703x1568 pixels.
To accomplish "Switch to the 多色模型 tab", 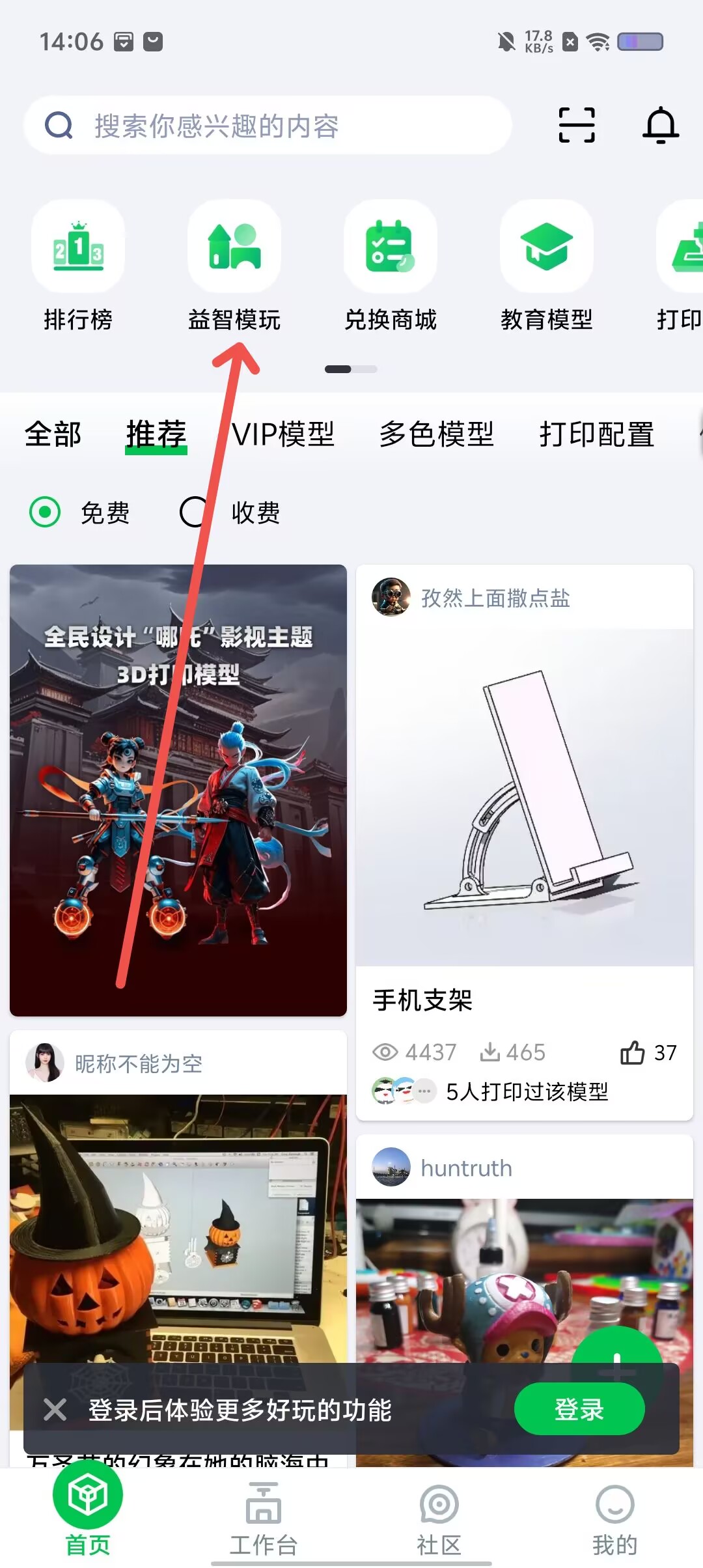I will click(x=437, y=434).
